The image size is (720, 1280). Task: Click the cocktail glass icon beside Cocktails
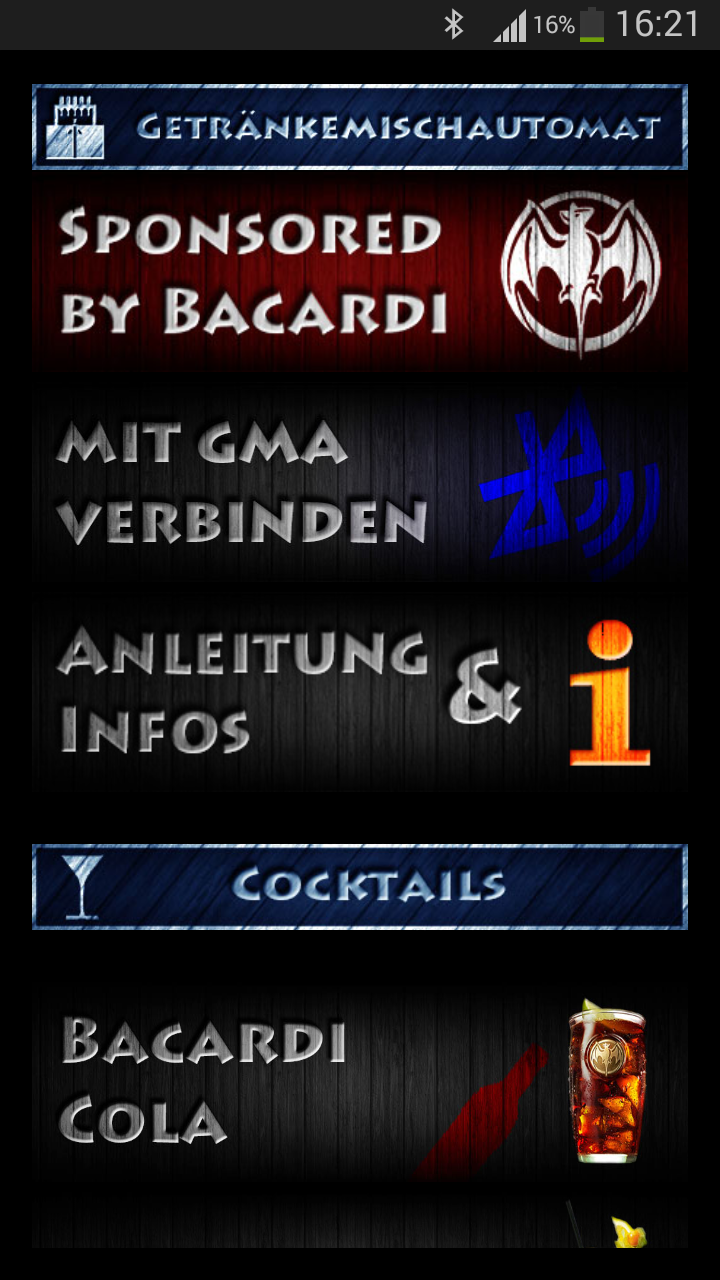pos(83,884)
